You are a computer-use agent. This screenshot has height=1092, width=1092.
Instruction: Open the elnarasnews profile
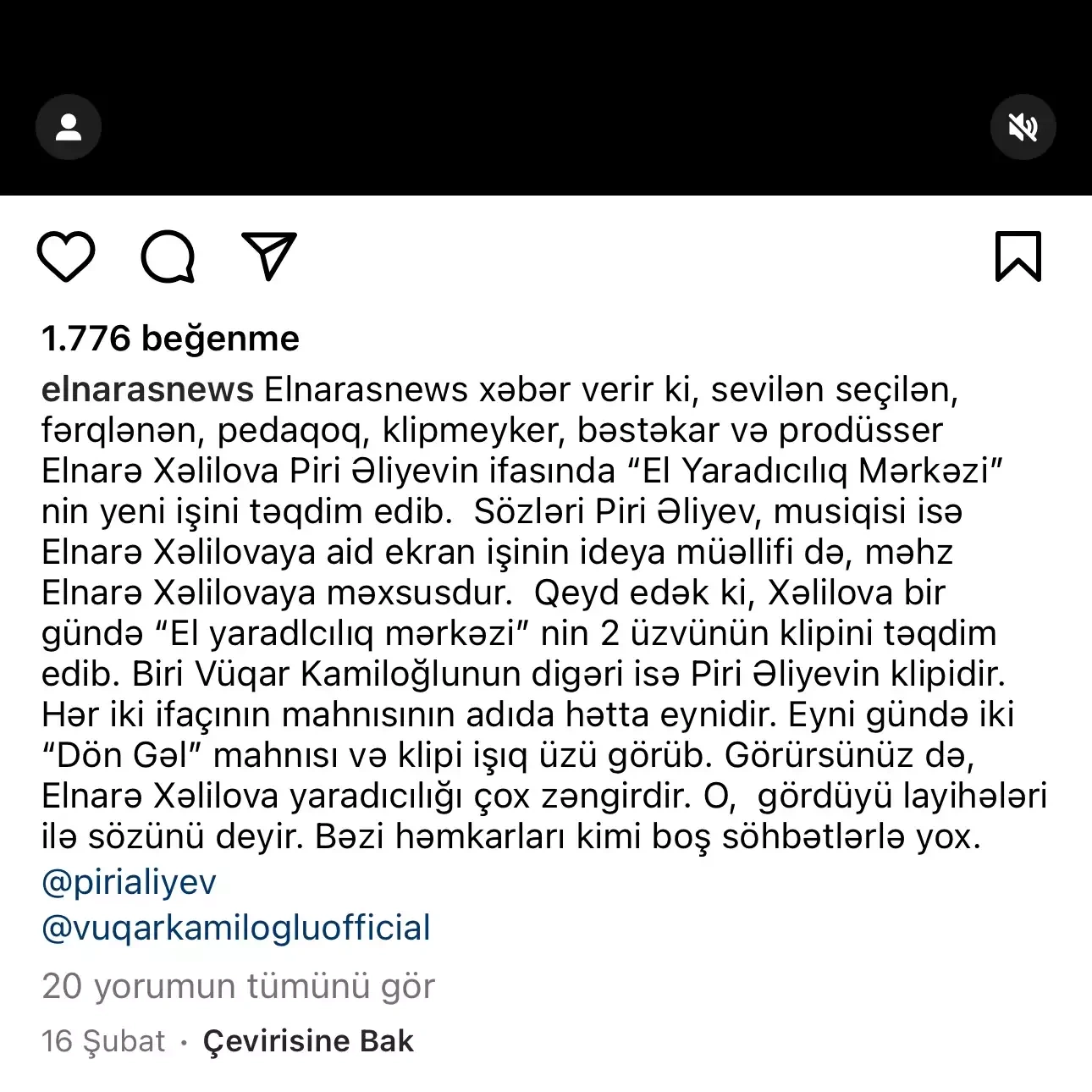click(147, 389)
